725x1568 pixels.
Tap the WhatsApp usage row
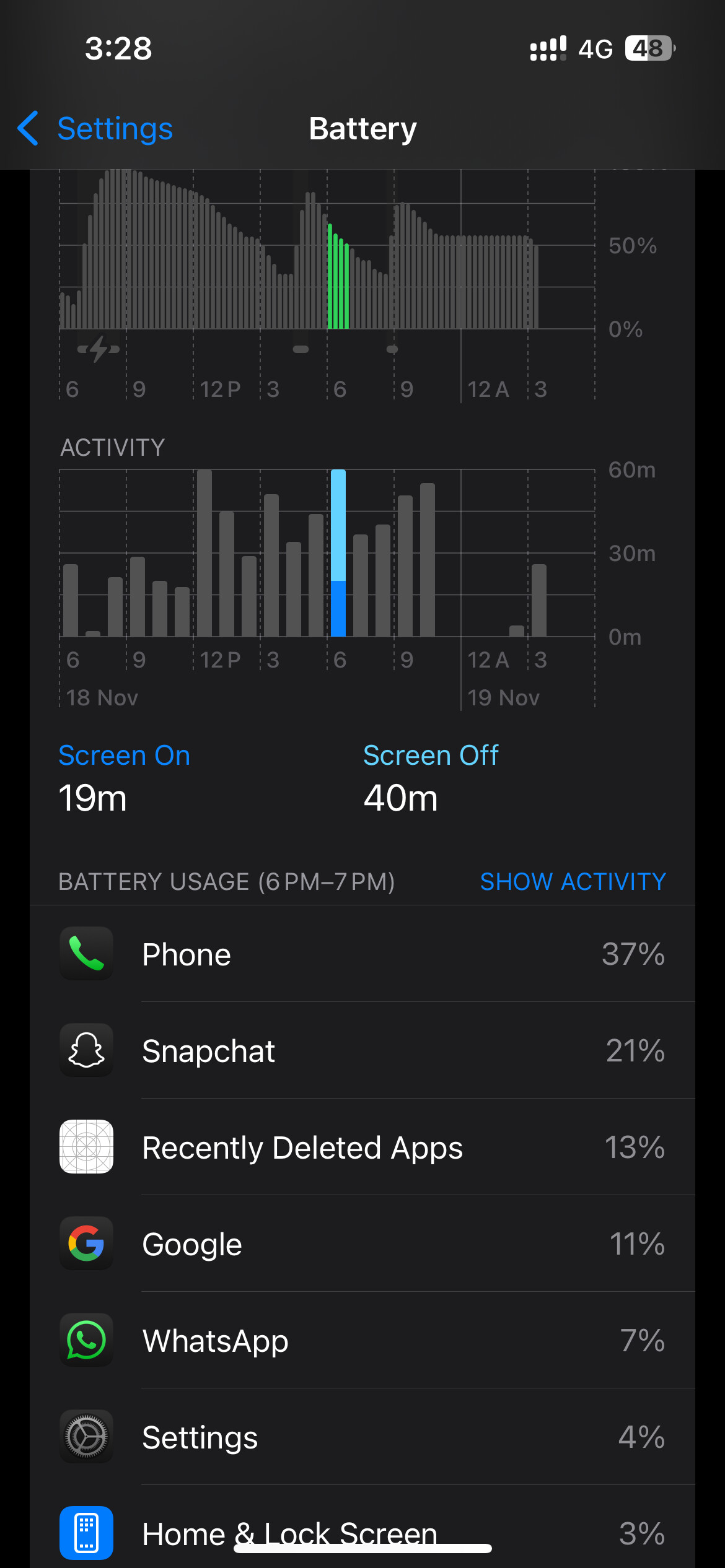[x=362, y=1340]
